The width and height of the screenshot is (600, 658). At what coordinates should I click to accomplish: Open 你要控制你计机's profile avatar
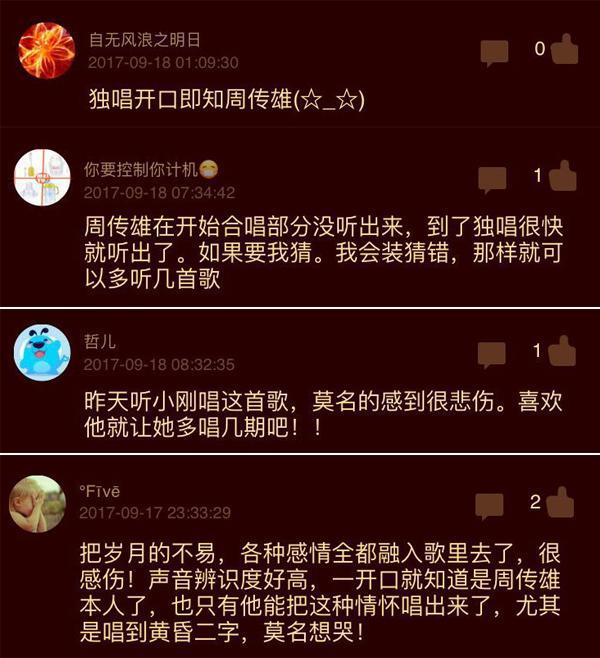[x=41, y=177]
